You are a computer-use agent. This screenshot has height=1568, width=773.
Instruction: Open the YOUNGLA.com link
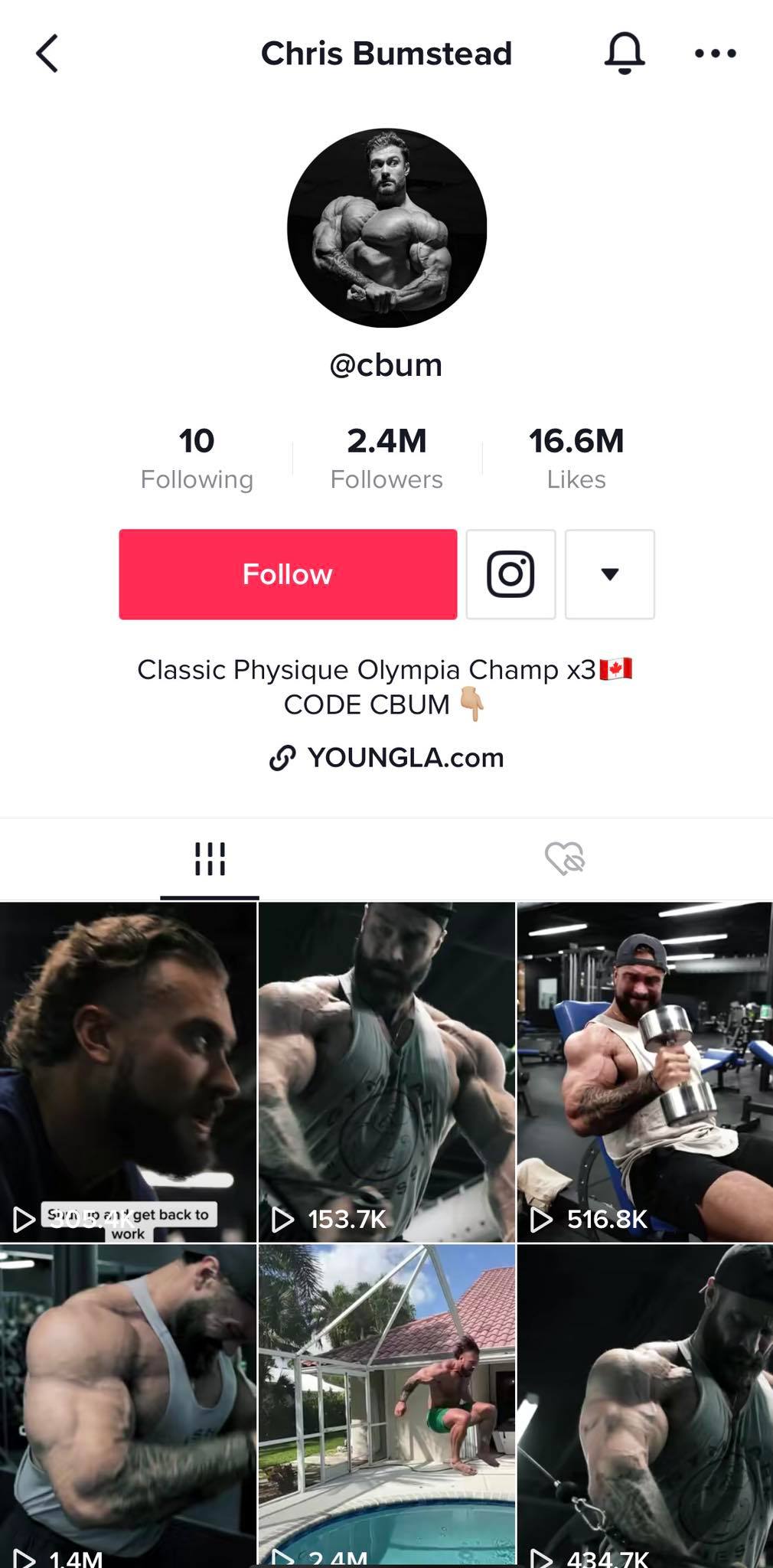pos(387,758)
